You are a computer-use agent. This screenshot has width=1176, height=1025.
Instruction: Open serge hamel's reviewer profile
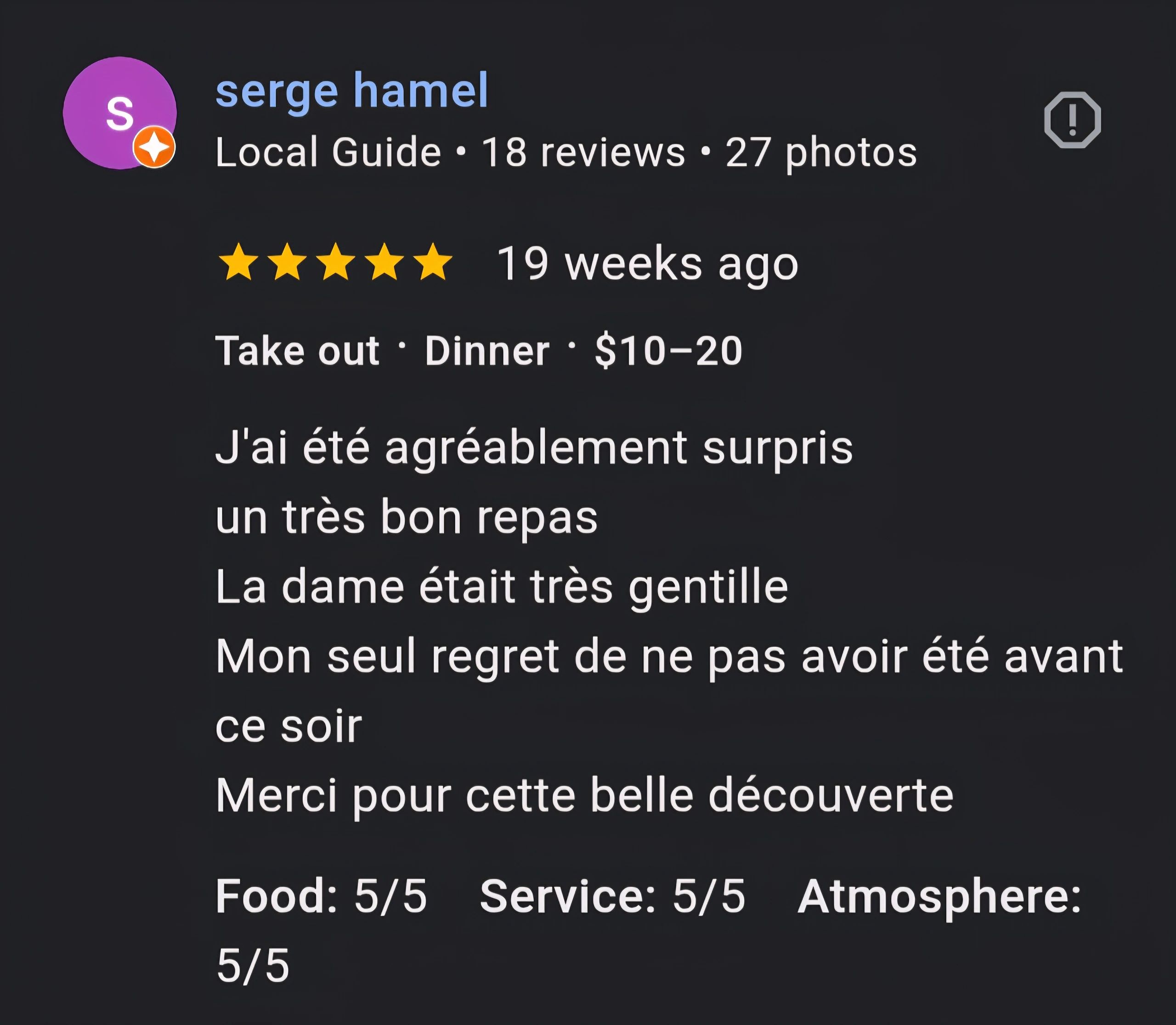(351, 91)
